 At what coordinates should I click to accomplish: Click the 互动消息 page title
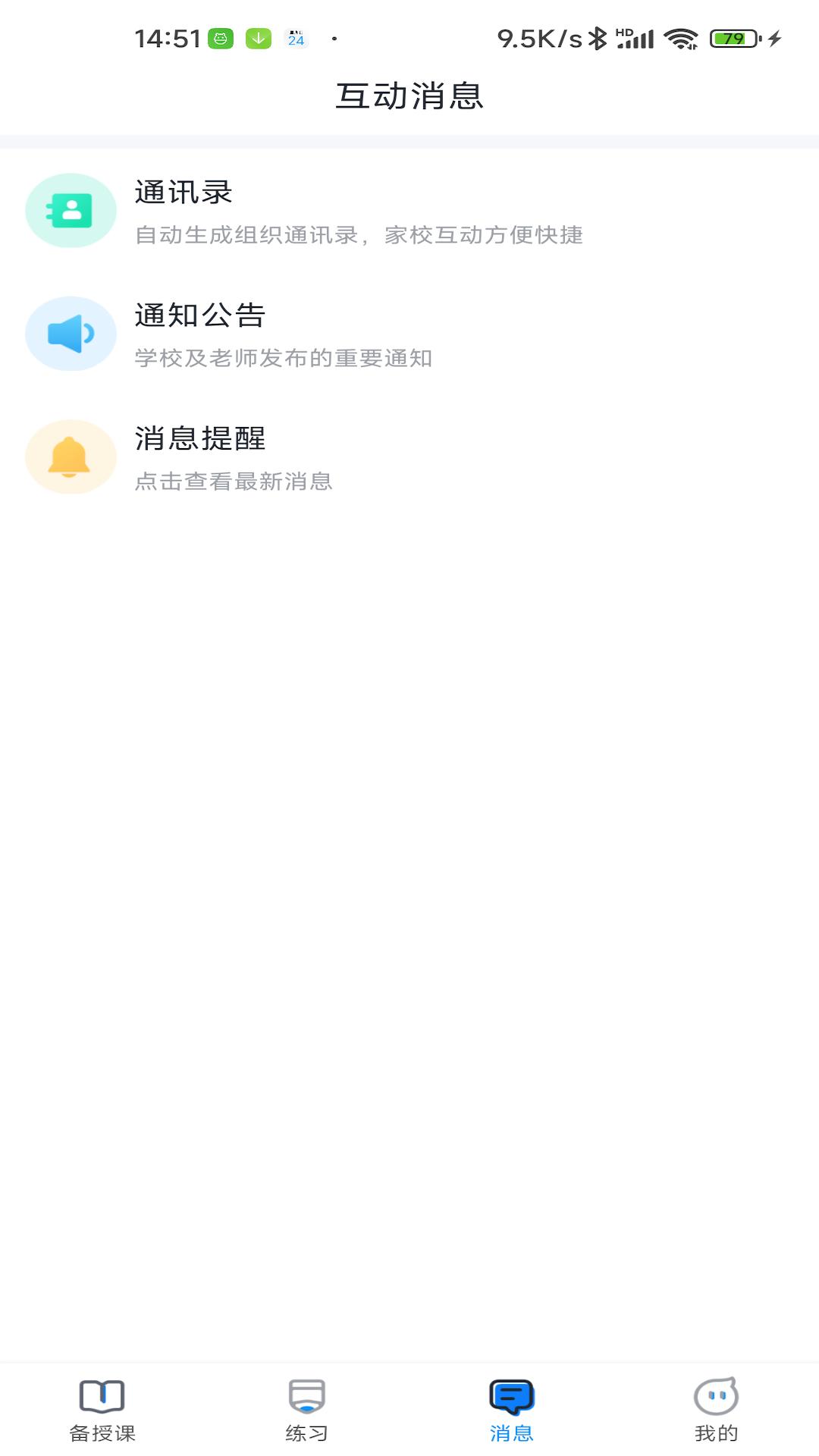coord(409,96)
